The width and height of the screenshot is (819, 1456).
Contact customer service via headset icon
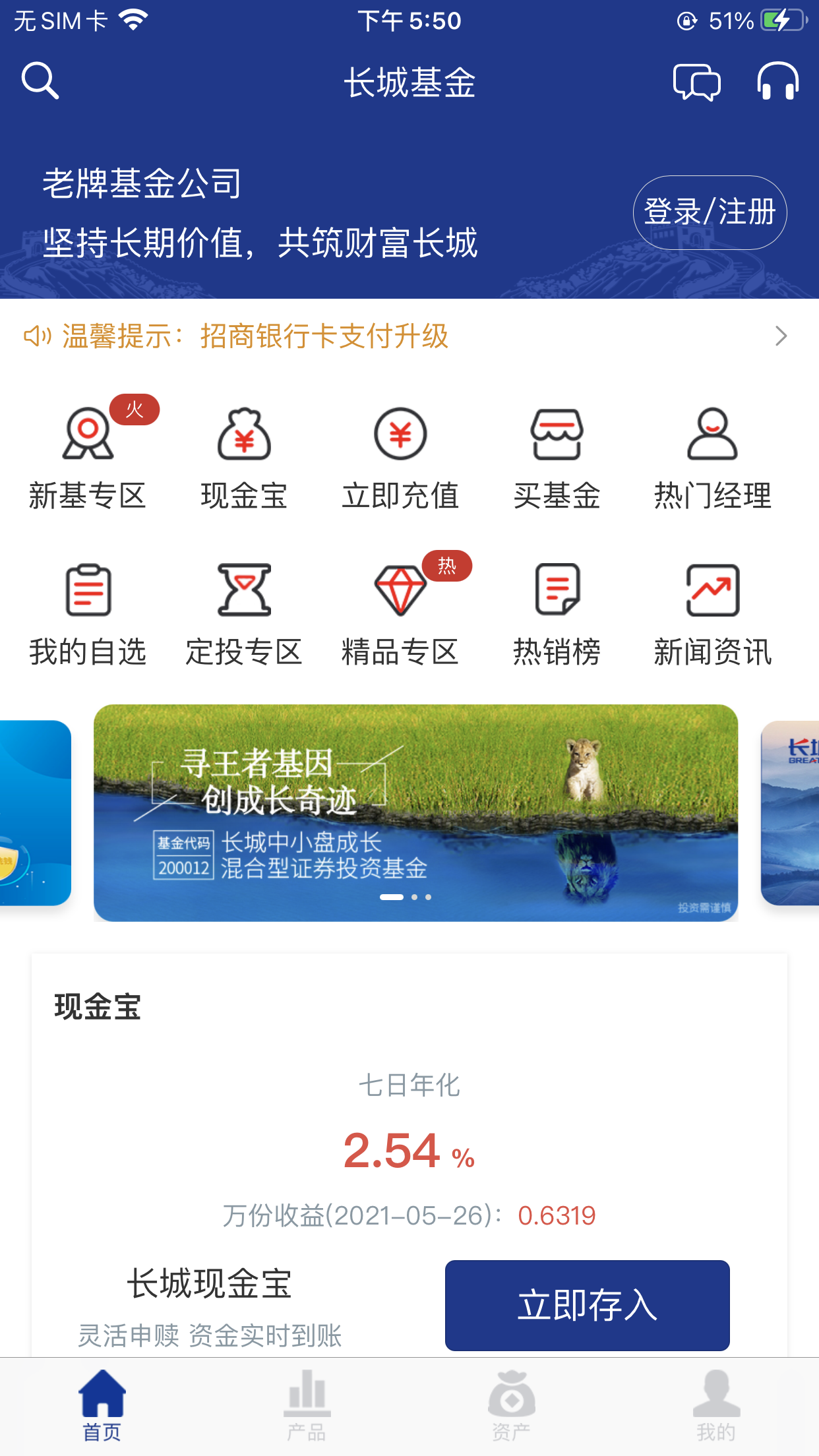click(x=778, y=81)
